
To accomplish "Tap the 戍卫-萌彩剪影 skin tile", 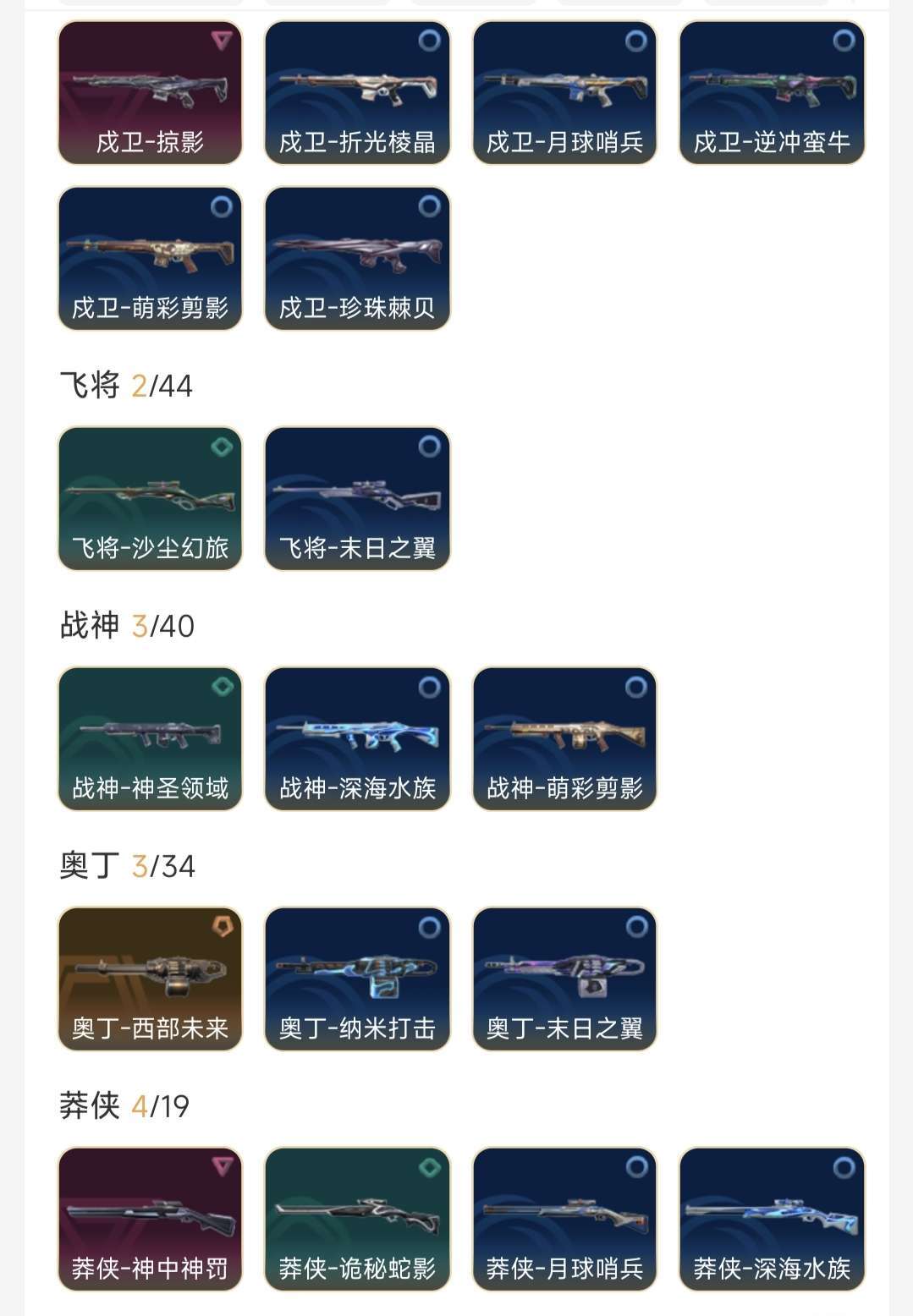I will click(150, 259).
